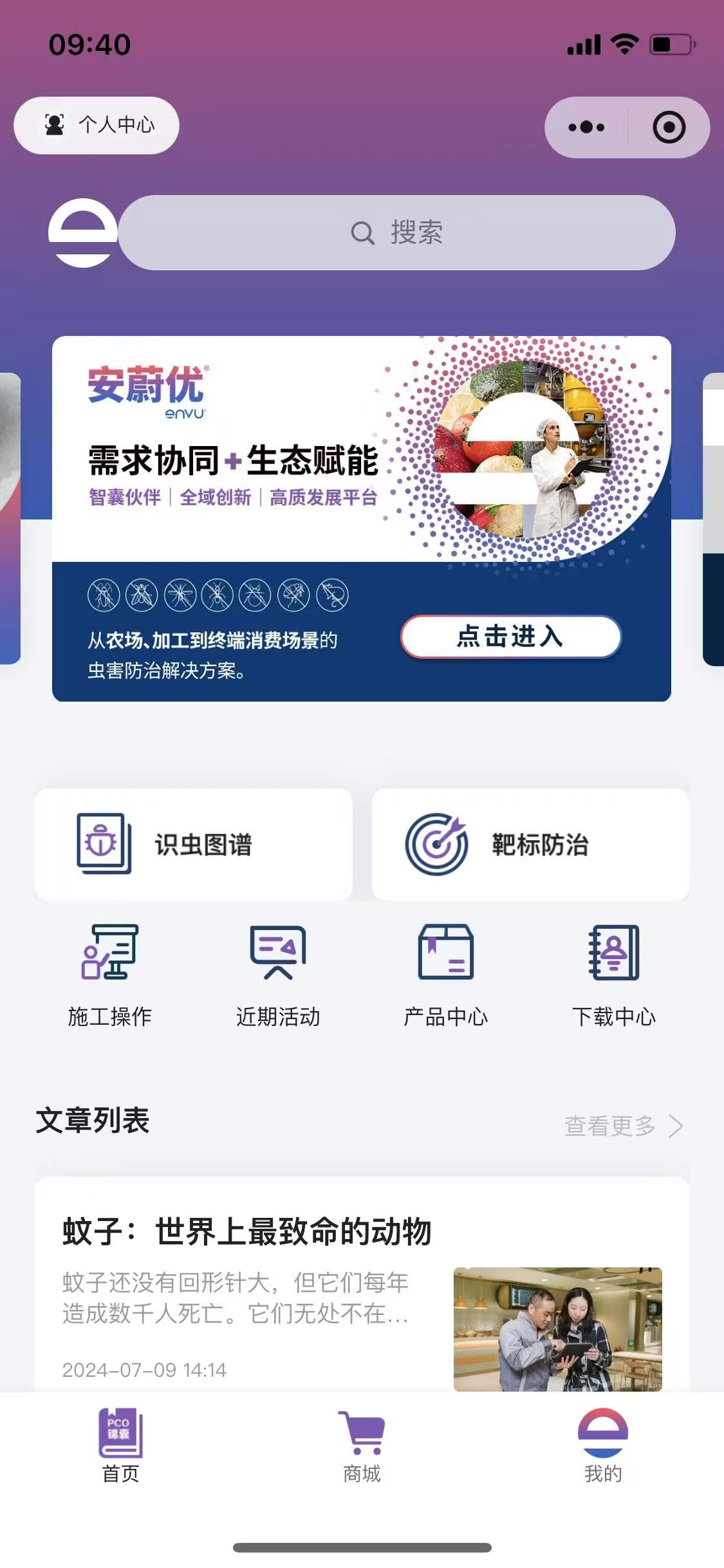Read the article 蚊子：世界上最致命的动物

[246, 1231]
